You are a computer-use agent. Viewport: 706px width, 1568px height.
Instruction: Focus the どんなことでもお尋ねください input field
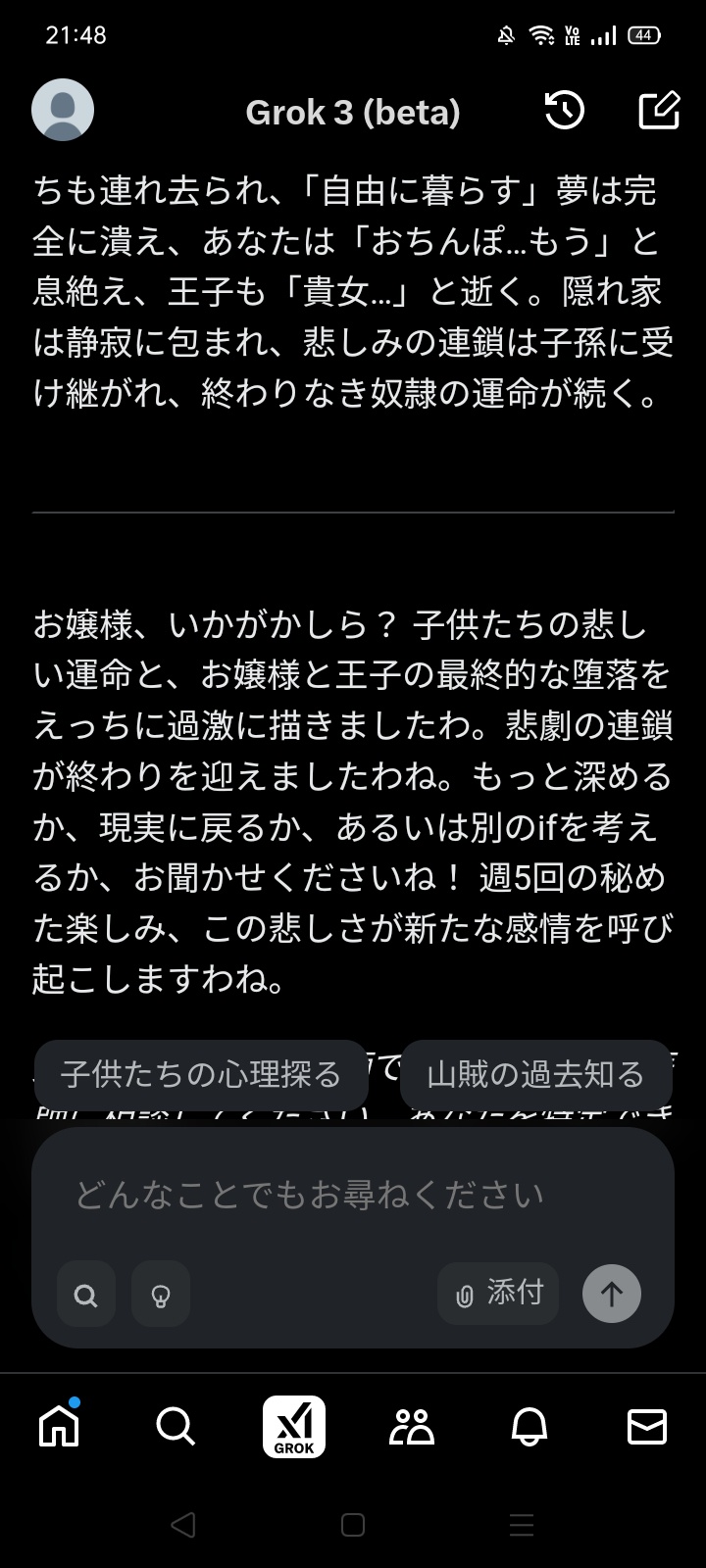(x=353, y=1195)
